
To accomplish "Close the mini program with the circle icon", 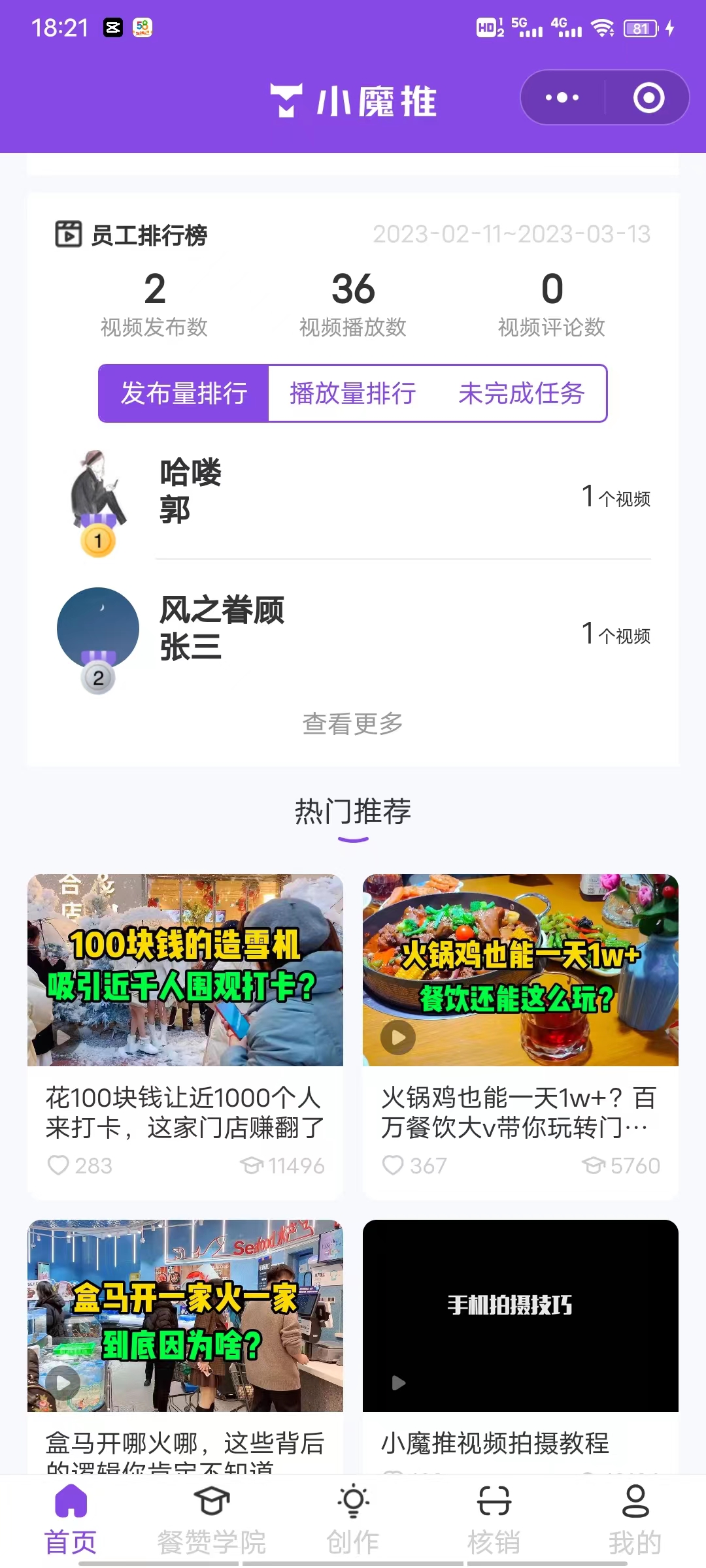I will 648,98.
